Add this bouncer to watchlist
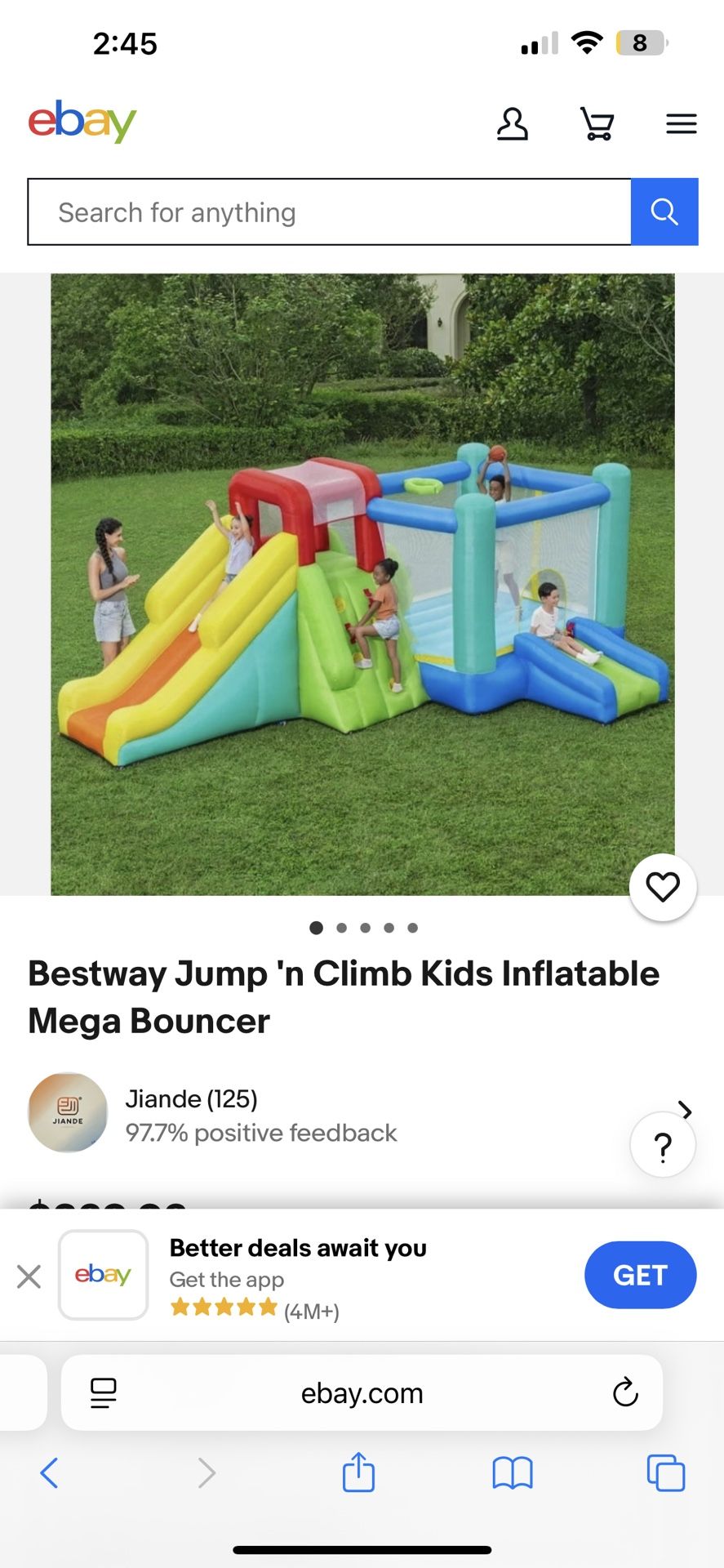 pos(663,887)
